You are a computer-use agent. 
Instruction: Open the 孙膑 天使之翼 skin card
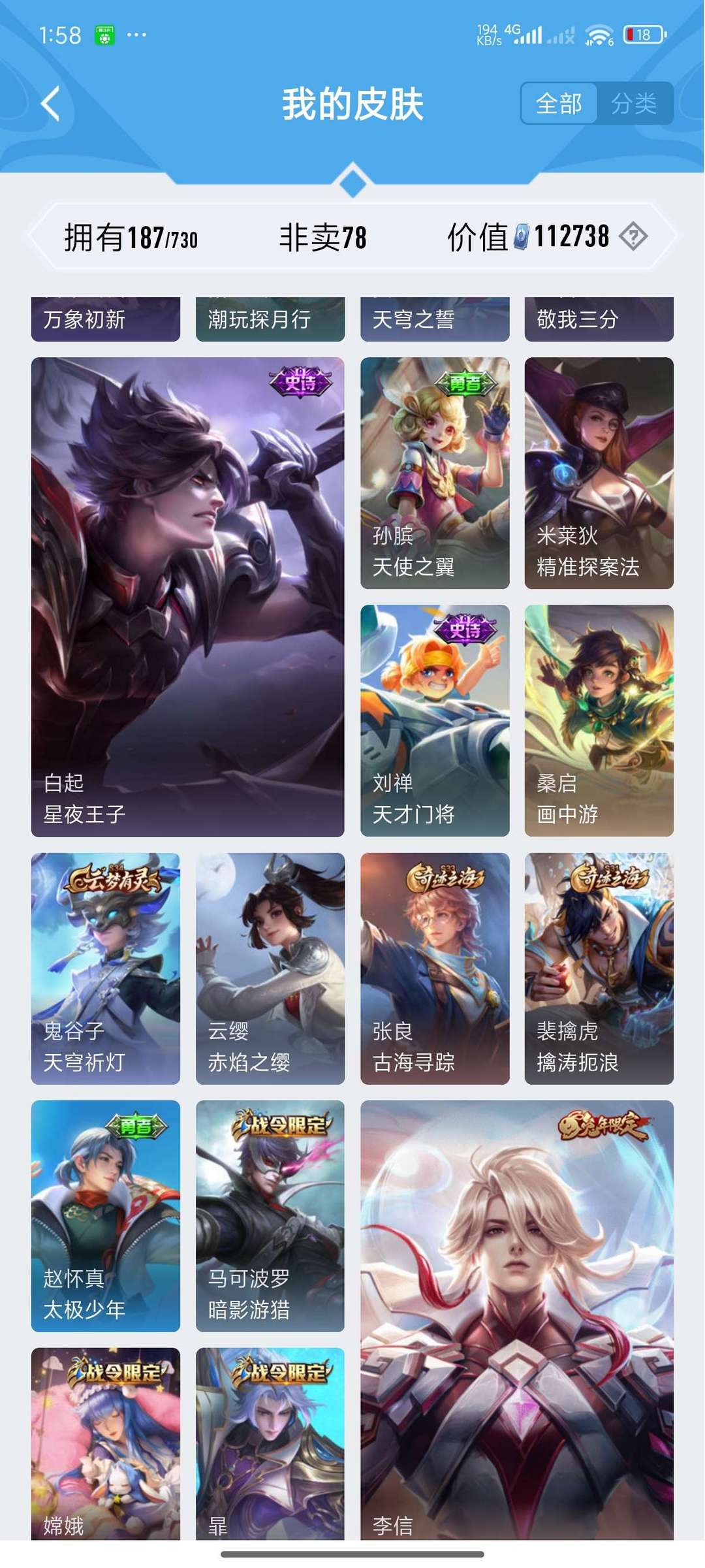tap(435, 473)
